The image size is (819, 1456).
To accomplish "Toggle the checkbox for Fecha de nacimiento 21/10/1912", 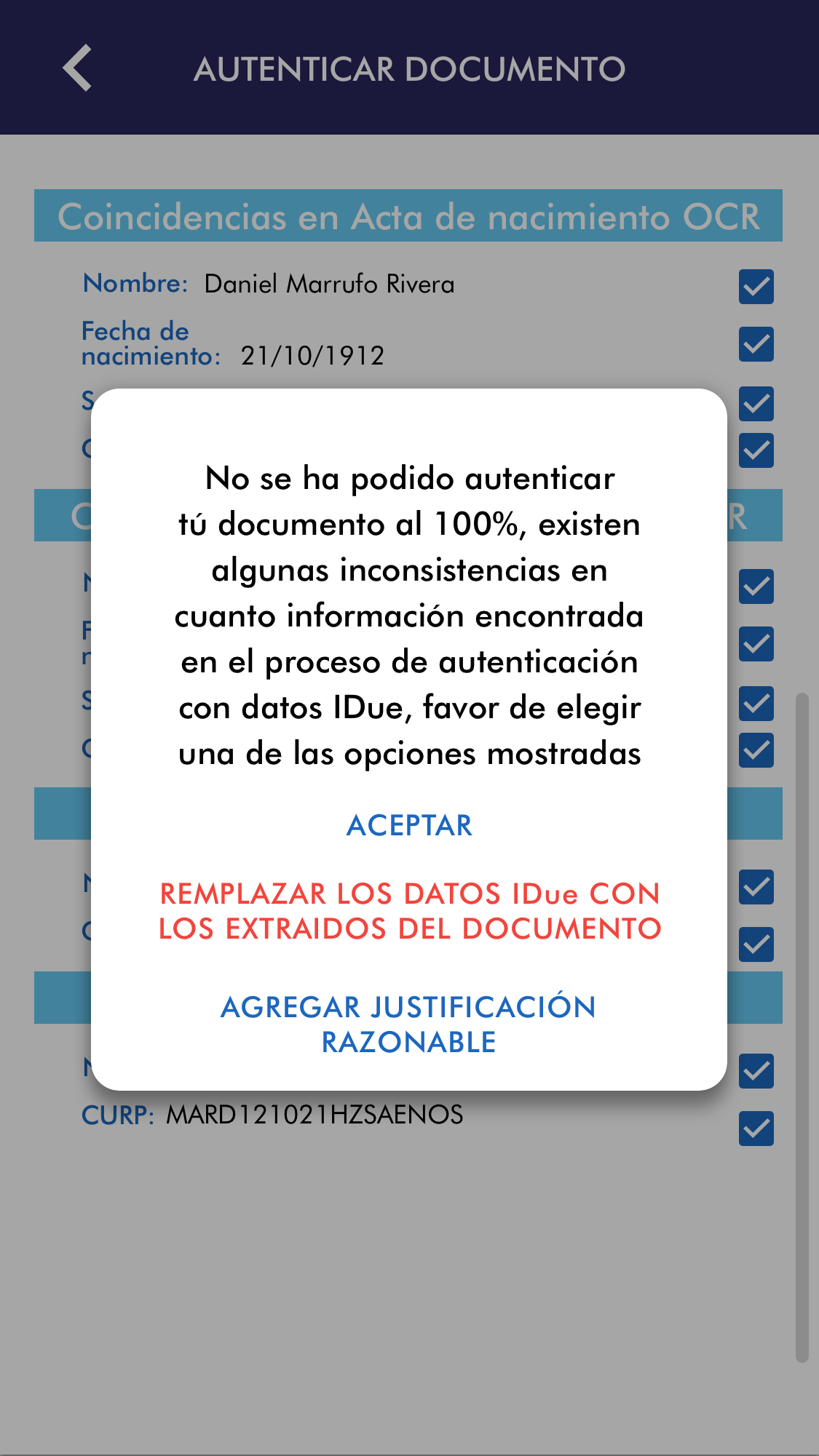I will coord(756,344).
